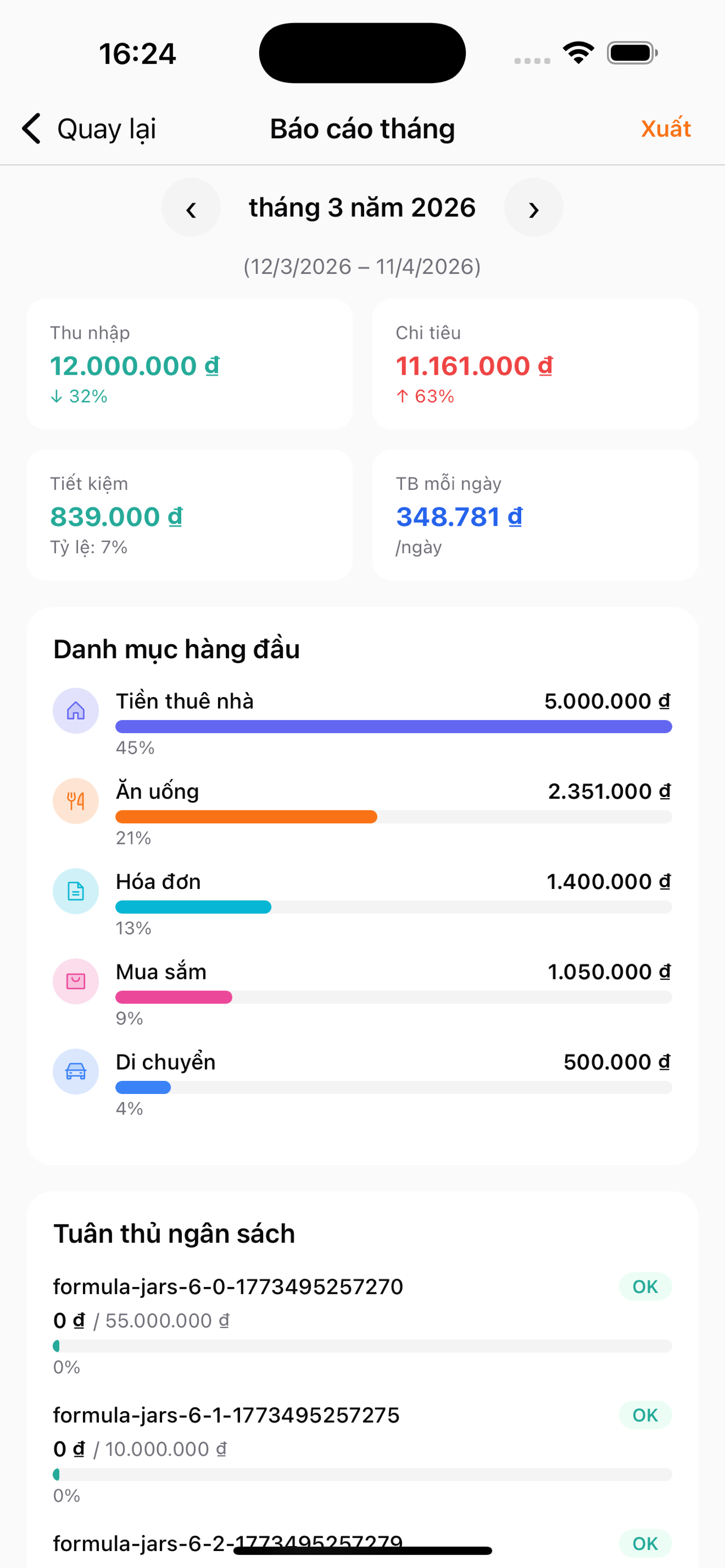Viewport: 725px width, 1568px height.
Task: Click the back chevron next to Quay lại
Action: coord(30,129)
